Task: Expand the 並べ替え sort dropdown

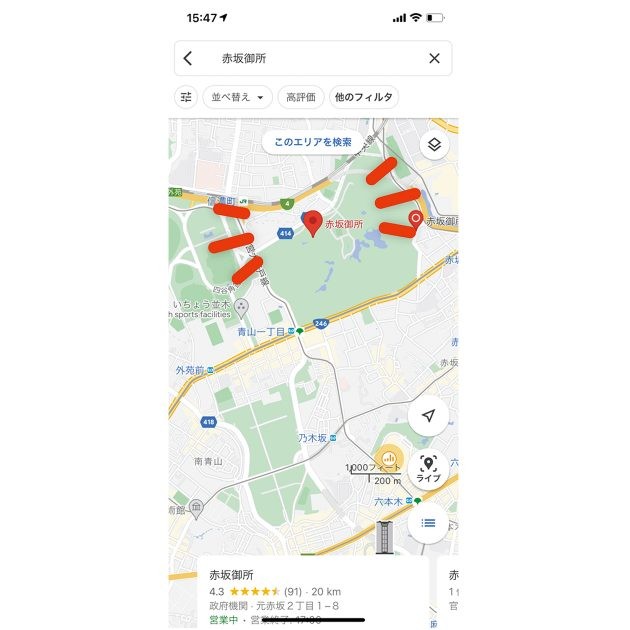Action: point(238,97)
